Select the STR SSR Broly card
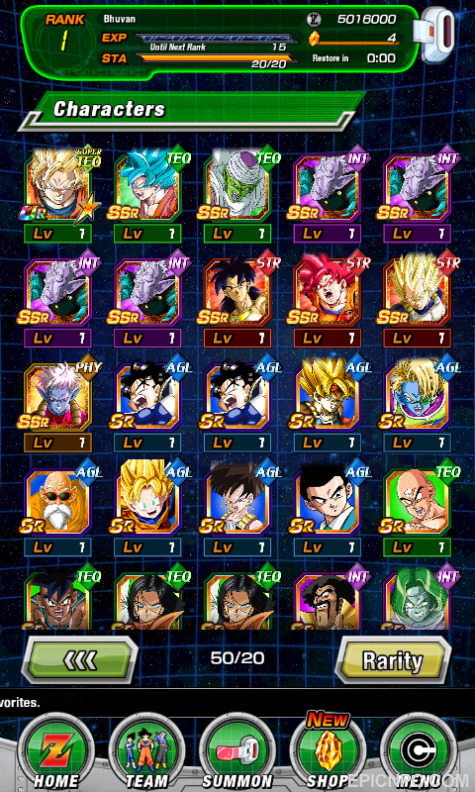The width and height of the screenshot is (475, 792). tap(238, 299)
